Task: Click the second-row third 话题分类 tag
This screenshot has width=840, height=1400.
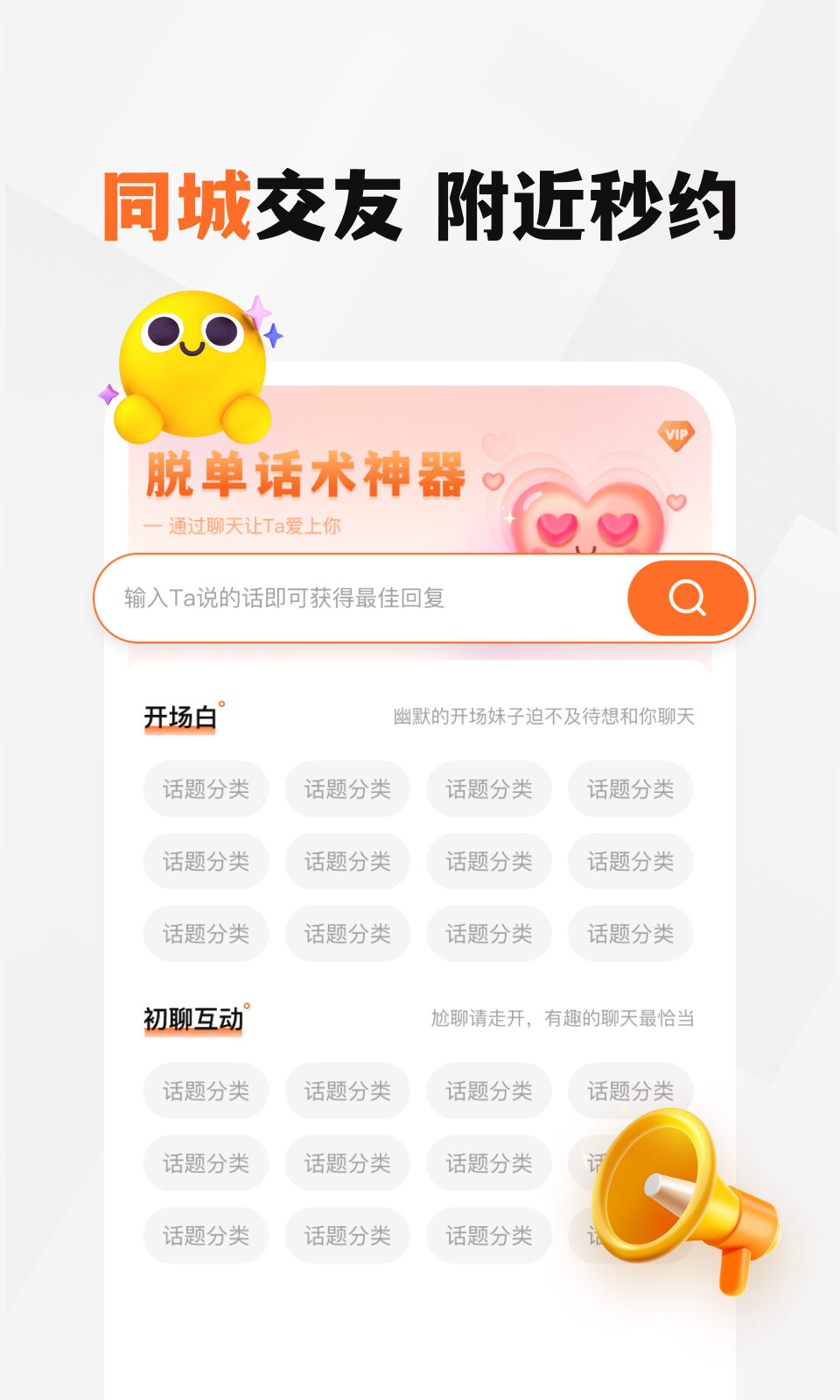Action: click(x=489, y=862)
